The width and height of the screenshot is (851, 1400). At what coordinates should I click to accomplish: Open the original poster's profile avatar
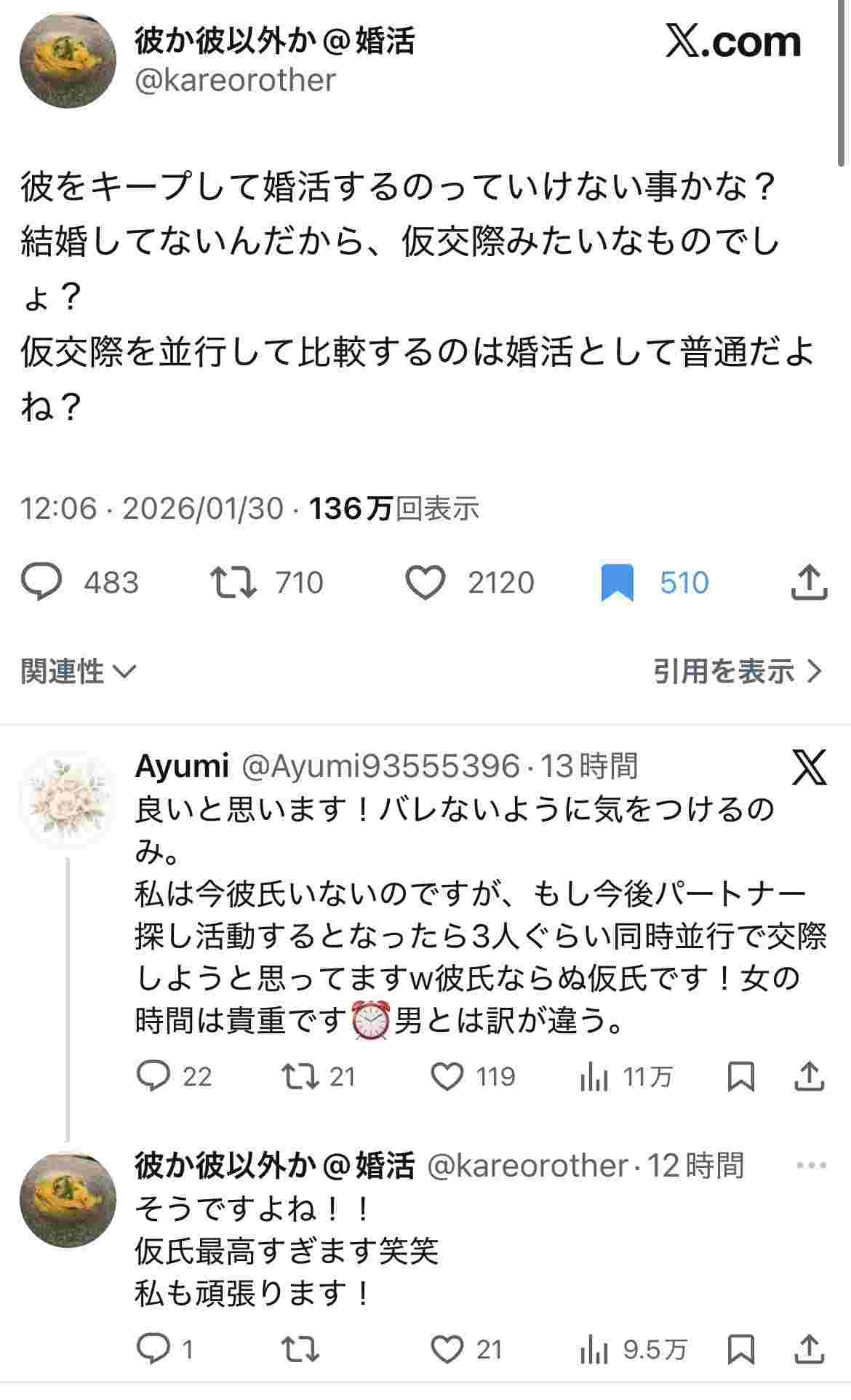[68, 60]
